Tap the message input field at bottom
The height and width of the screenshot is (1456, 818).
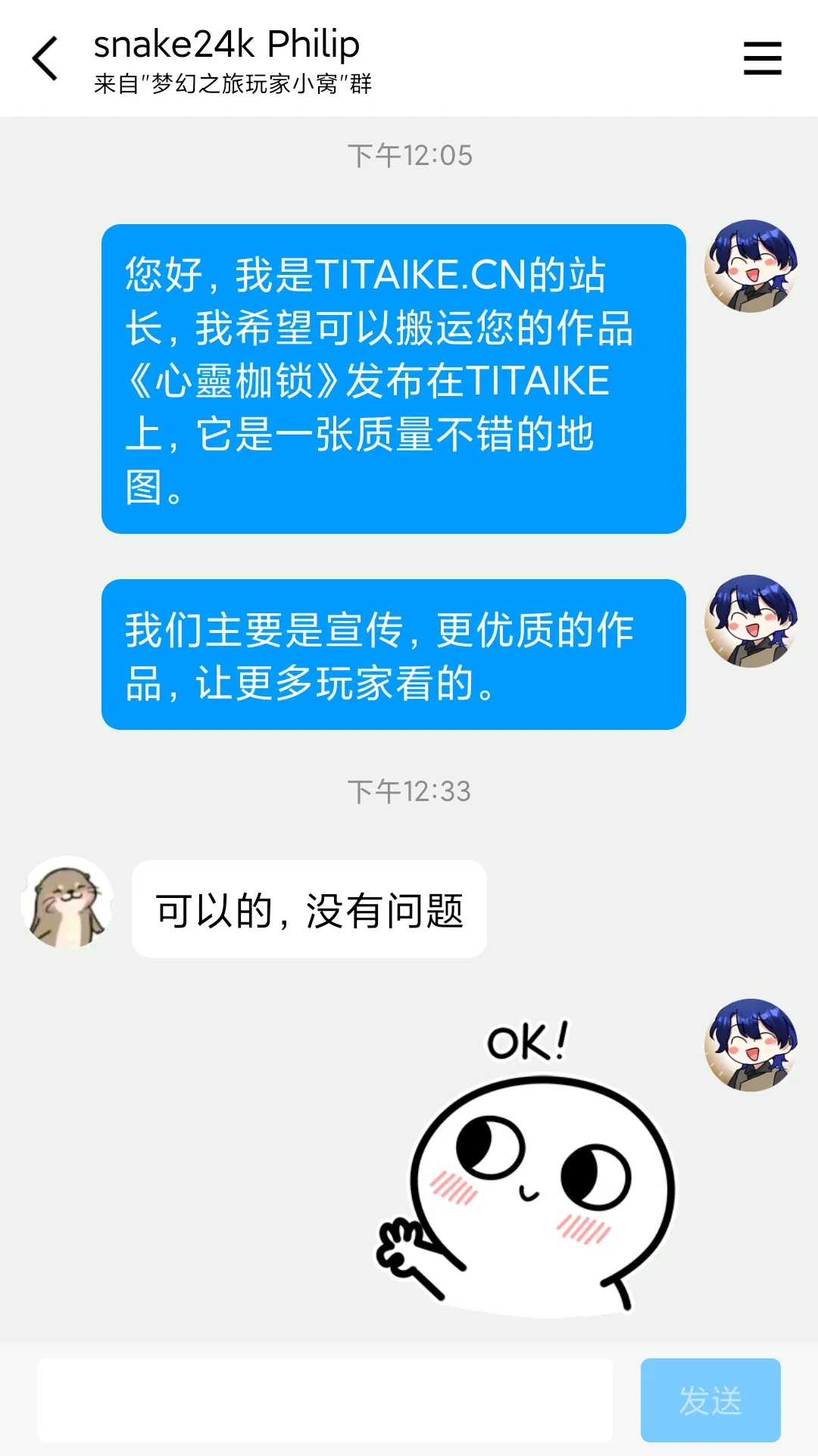click(326, 1401)
